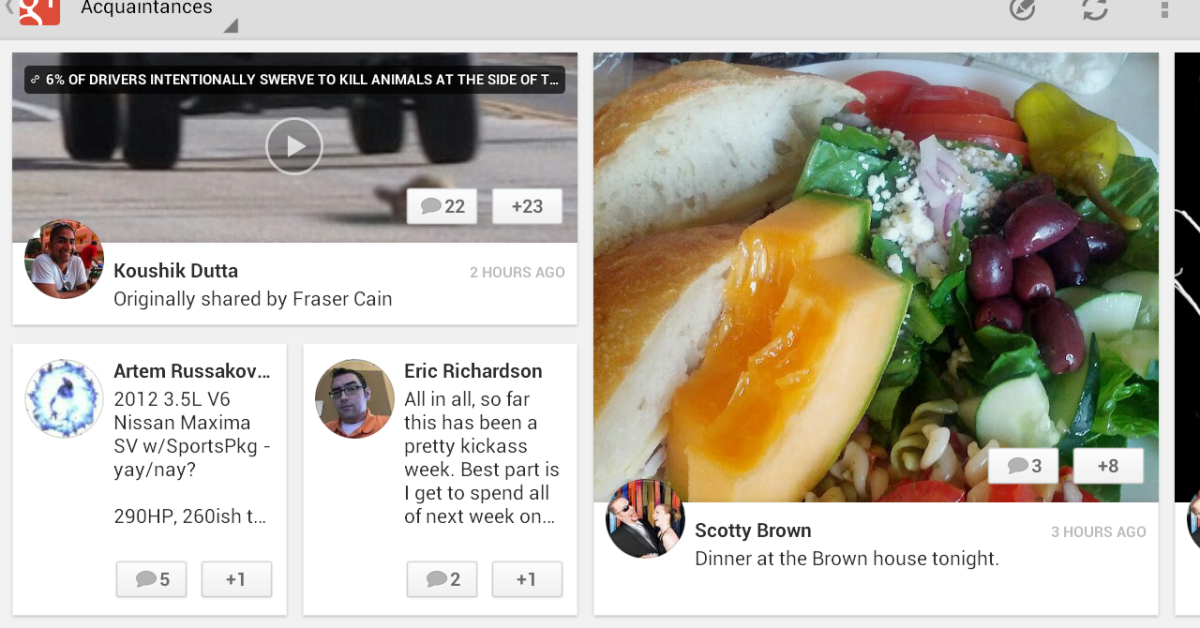1200x628 pixels.
Task: Refresh the stream
Action: (x=1095, y=9)
